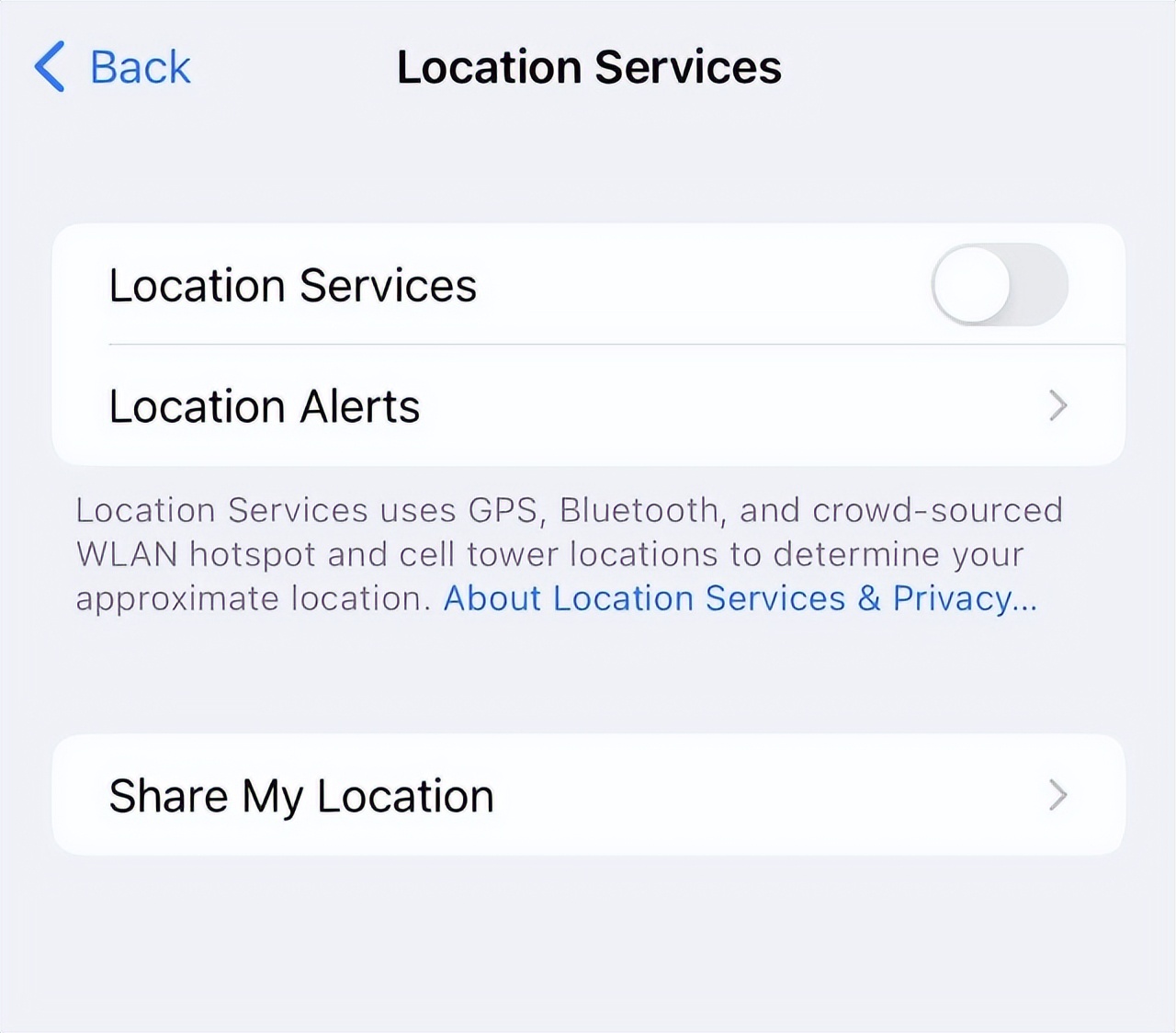
Task: Turn on the Location Services switch
Action: (1000, 285)
